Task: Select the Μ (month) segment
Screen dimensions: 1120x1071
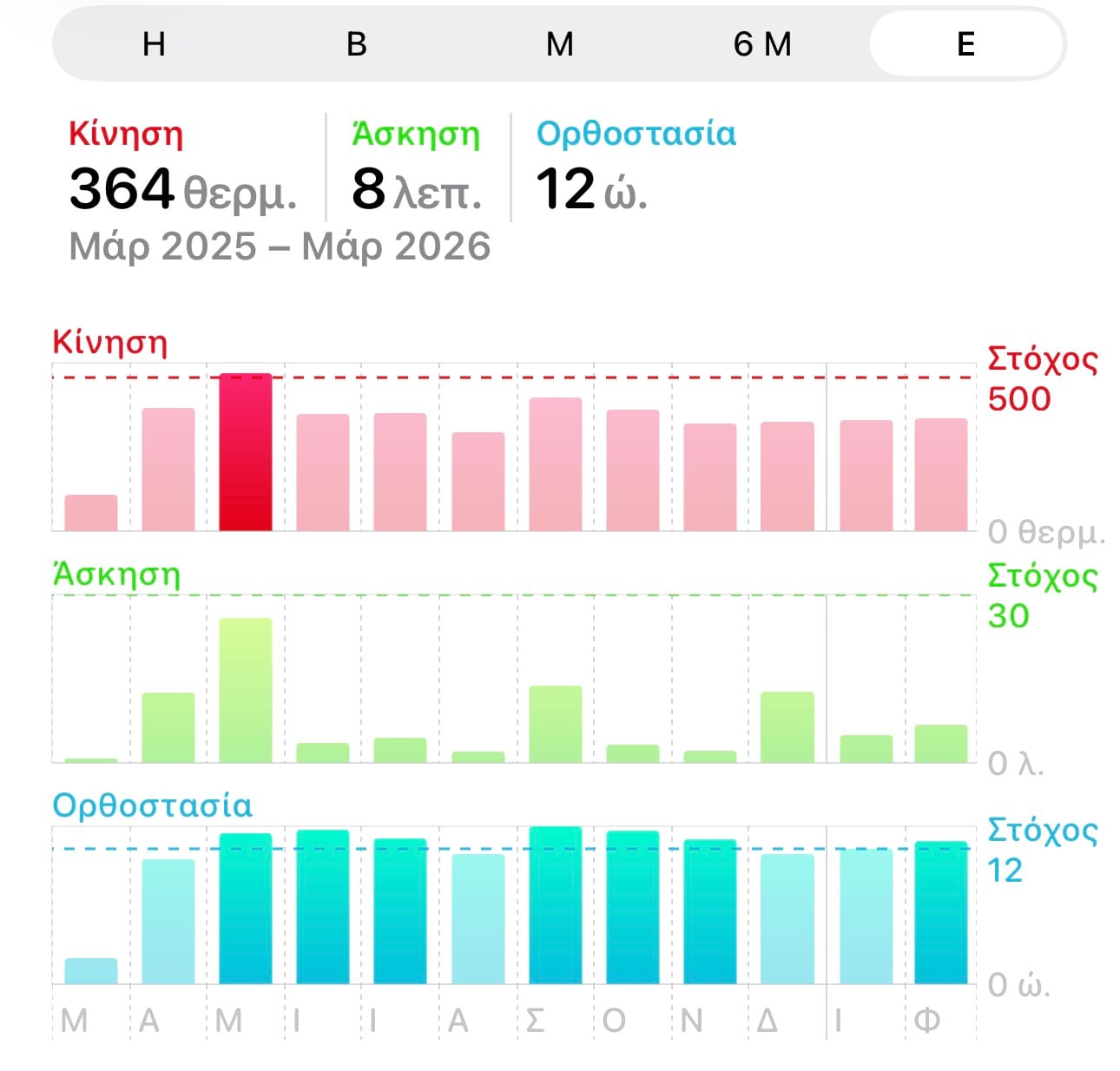Action: click(560, 44)
